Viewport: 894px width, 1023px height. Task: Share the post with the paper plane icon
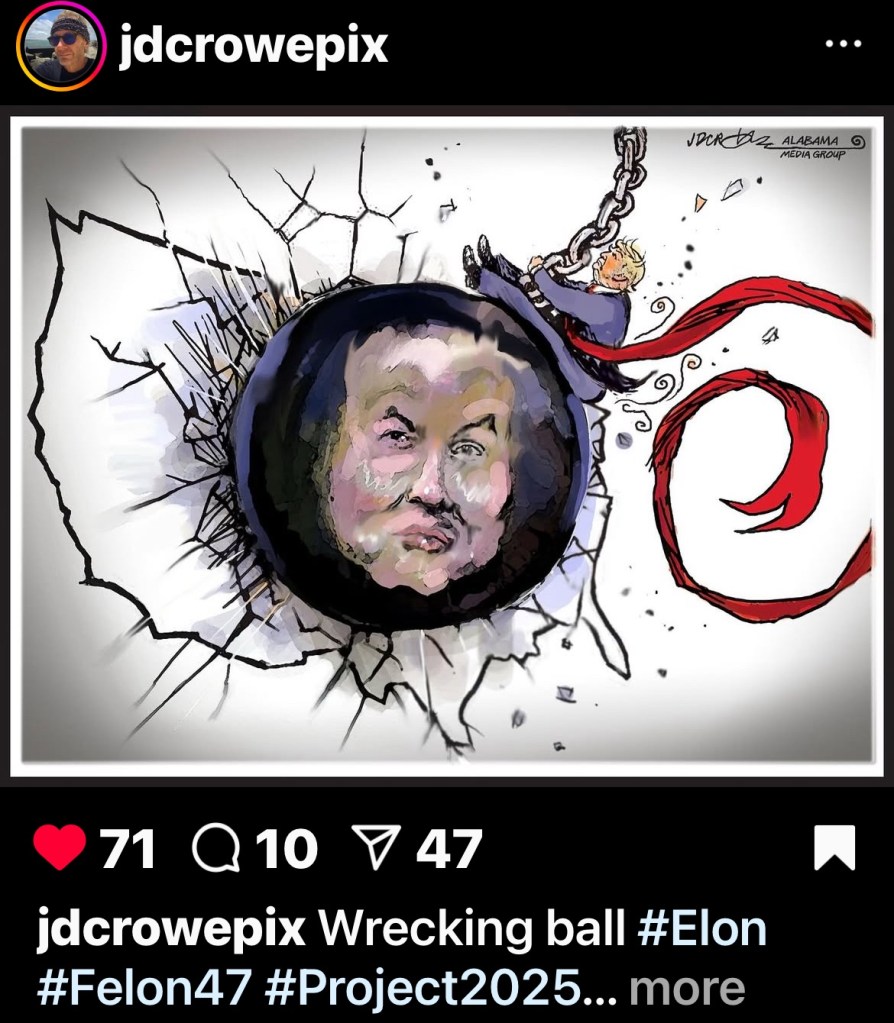[x=380, y=849]
